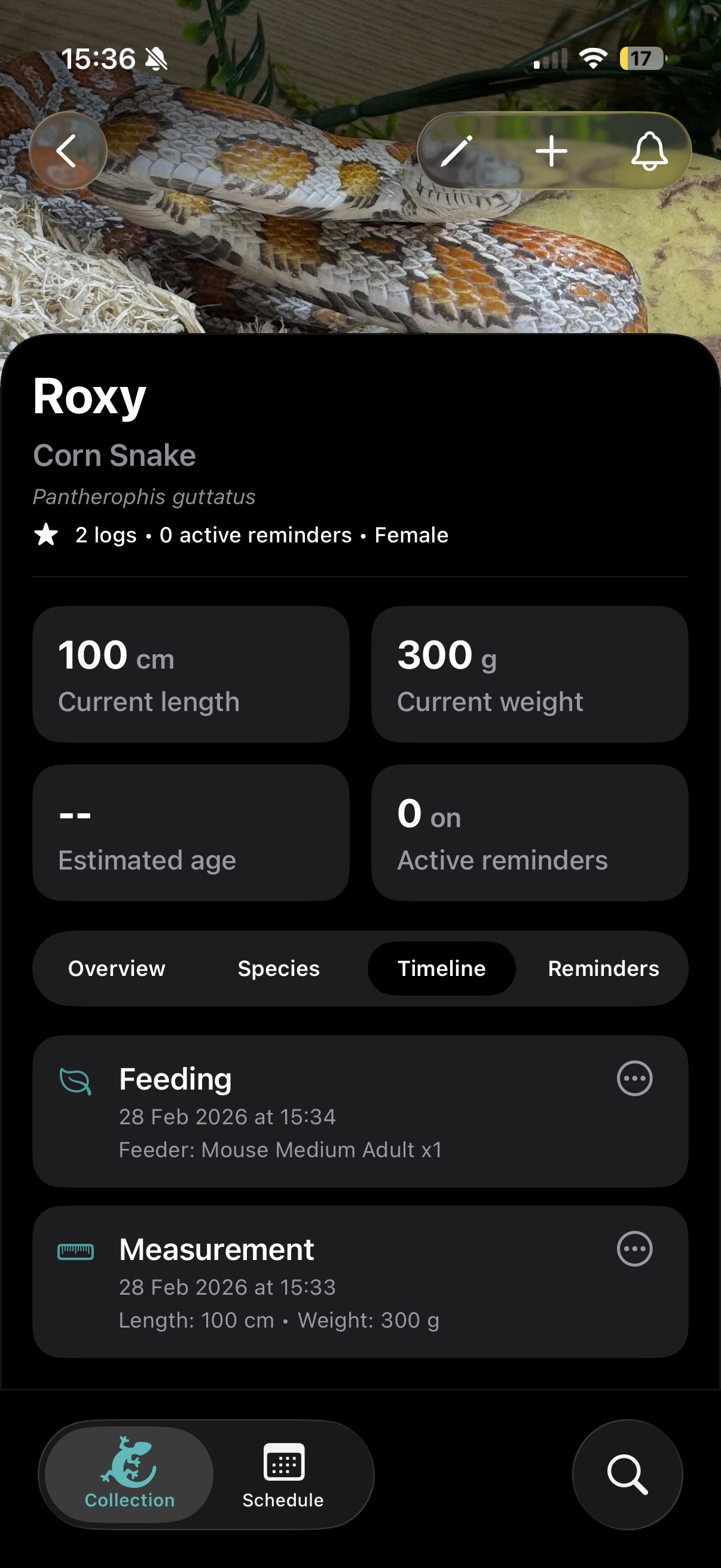Tap the battery indicator in status bar
Screen dimensions: 721x1568
click(640, 58)
